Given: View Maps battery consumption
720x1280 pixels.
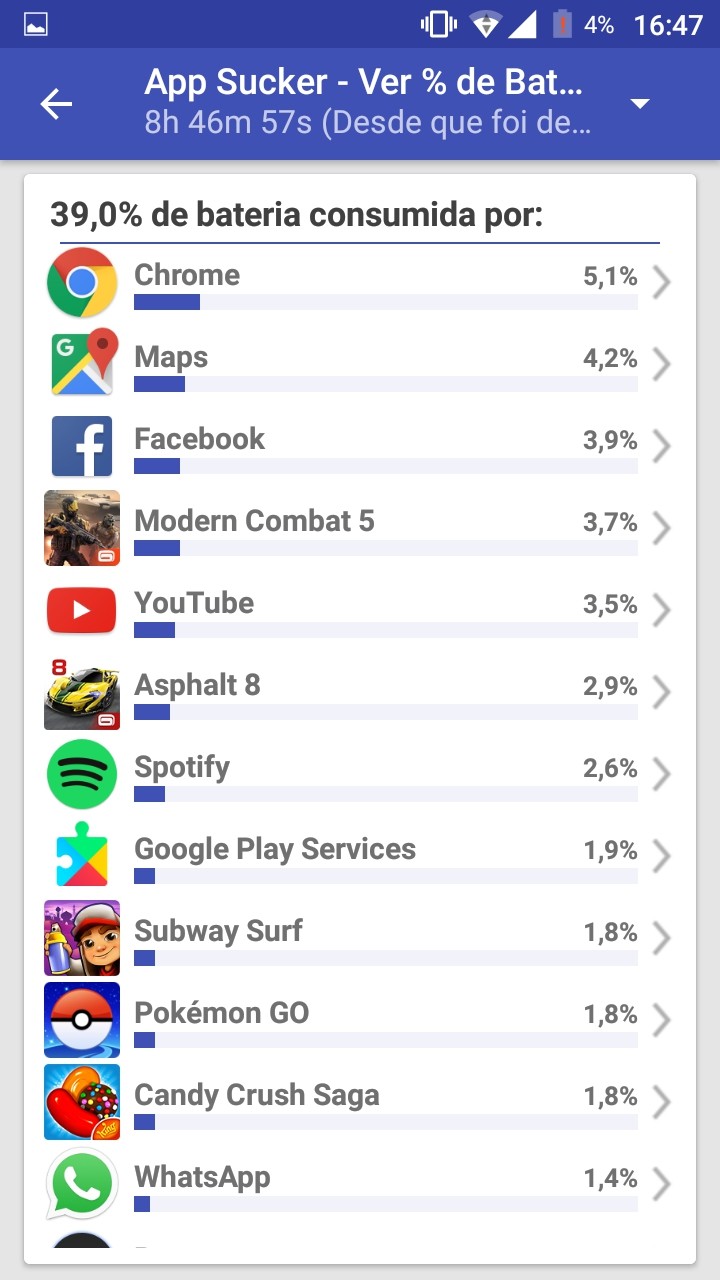Looking at the screenshot, I should 360,365.
